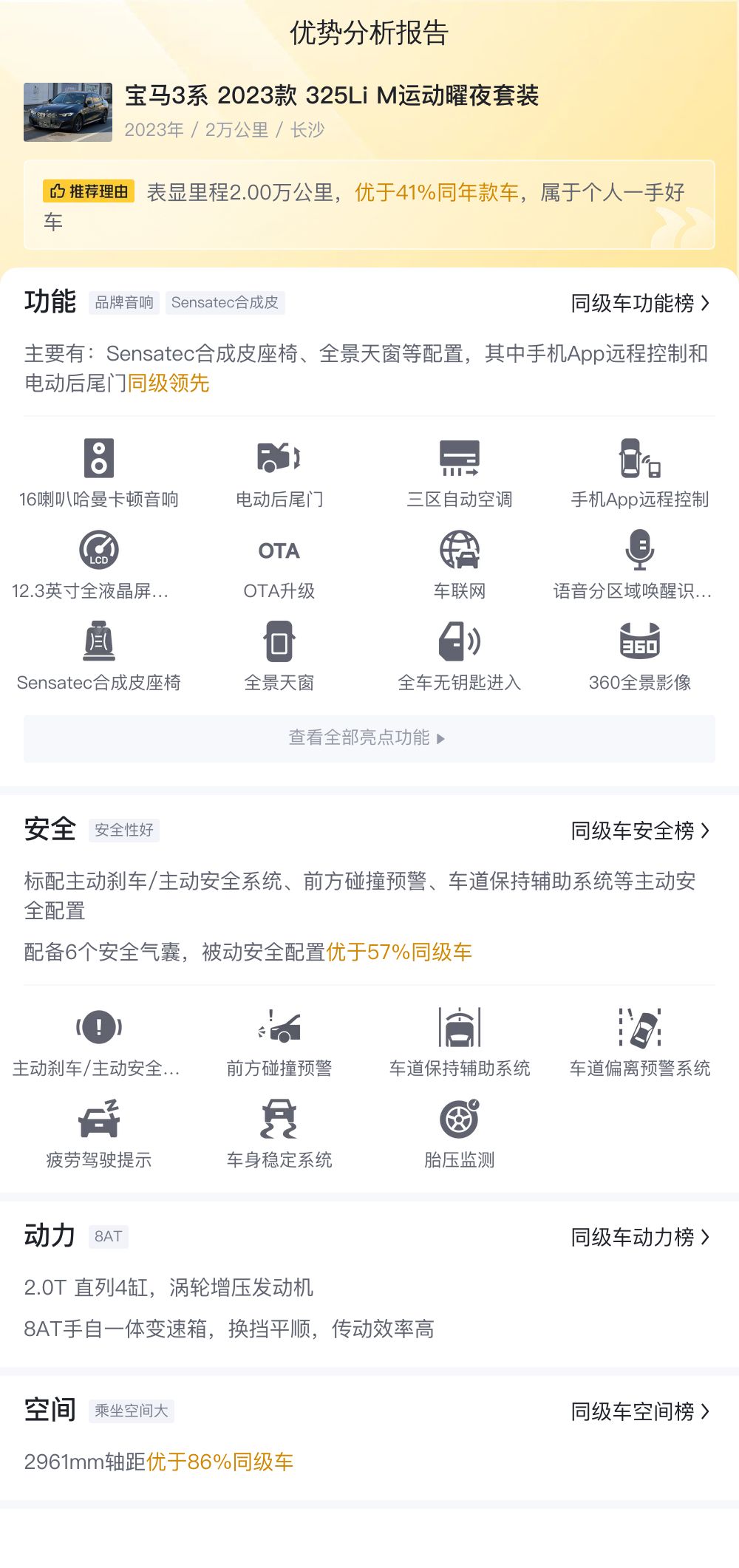Open the 宝马3系 325Li car thumbnail
The height and width of the screenshot is (1568, 739).
(68, 112)
